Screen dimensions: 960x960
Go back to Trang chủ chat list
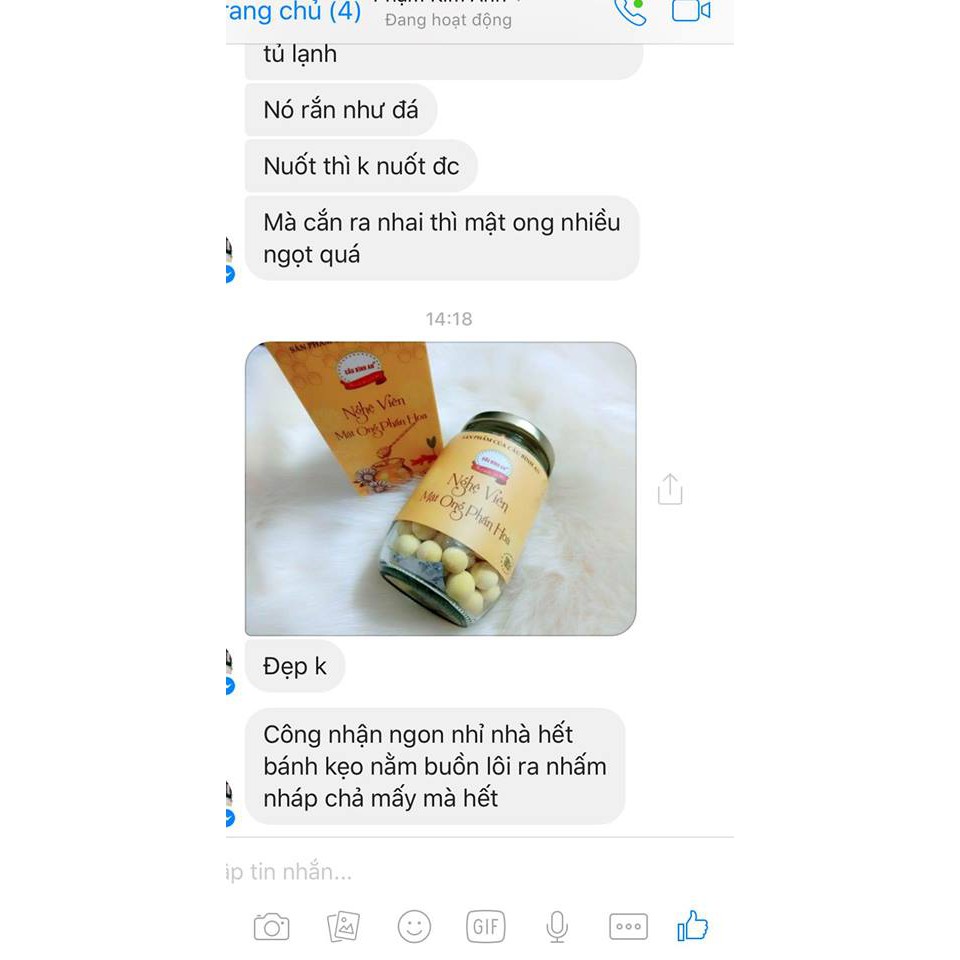point(295,12)
